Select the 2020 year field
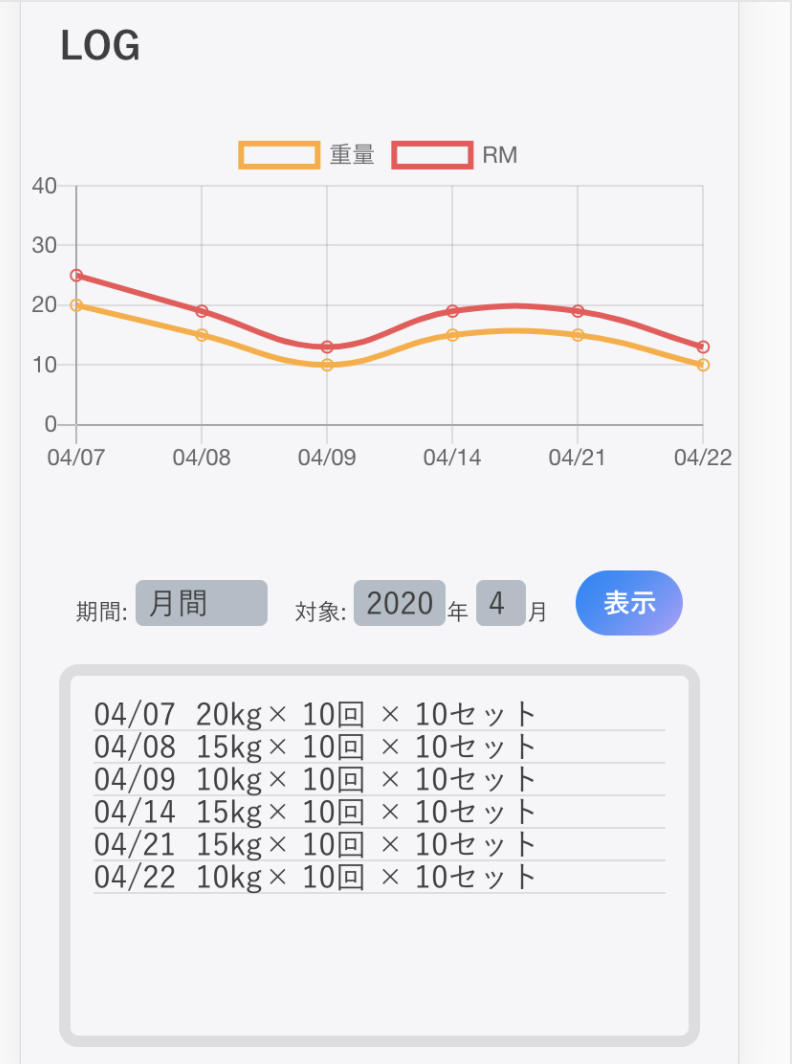Screen dimensions: 798x1064 399,603
